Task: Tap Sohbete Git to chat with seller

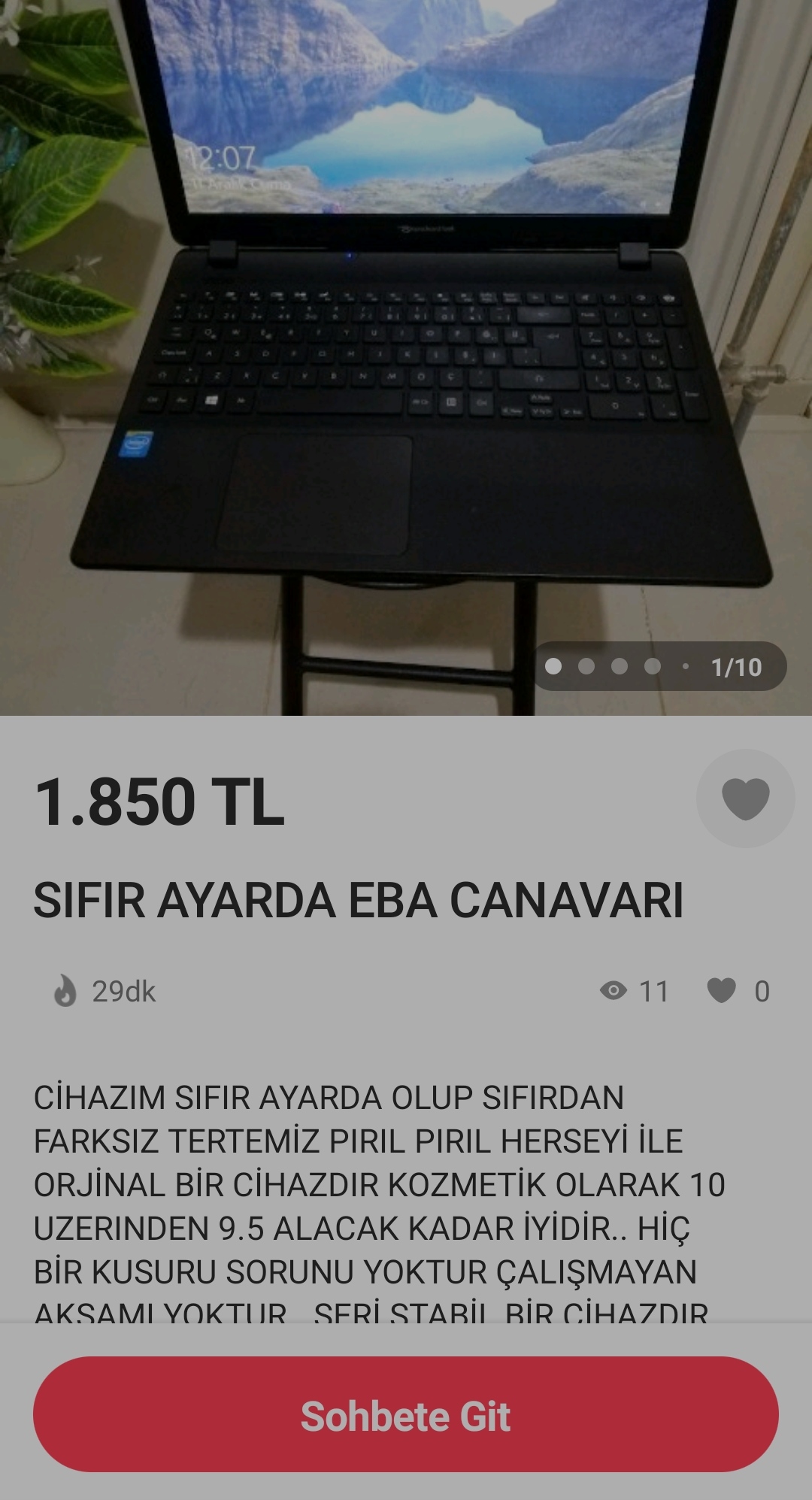Action: pyautogui.click(x=406, y=1414)
